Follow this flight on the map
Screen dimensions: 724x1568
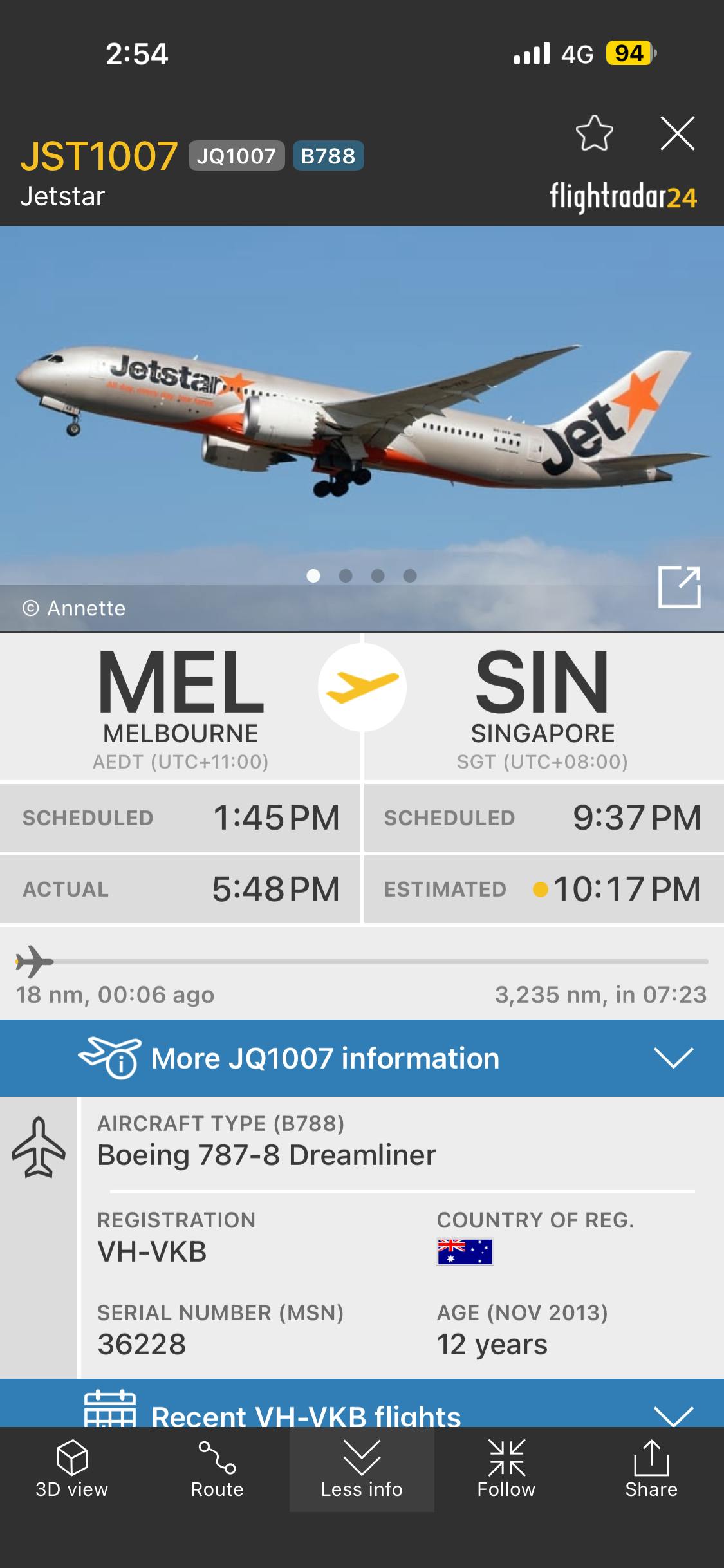[x=506, y=1470]
